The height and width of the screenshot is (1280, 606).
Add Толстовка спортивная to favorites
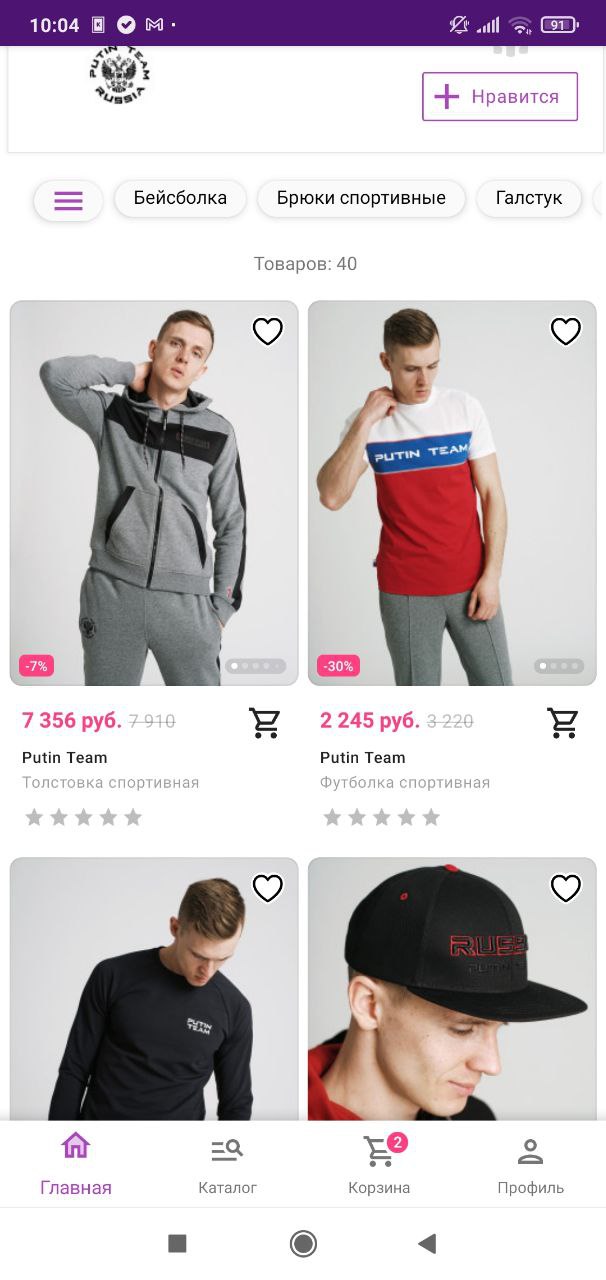(267, 331)
